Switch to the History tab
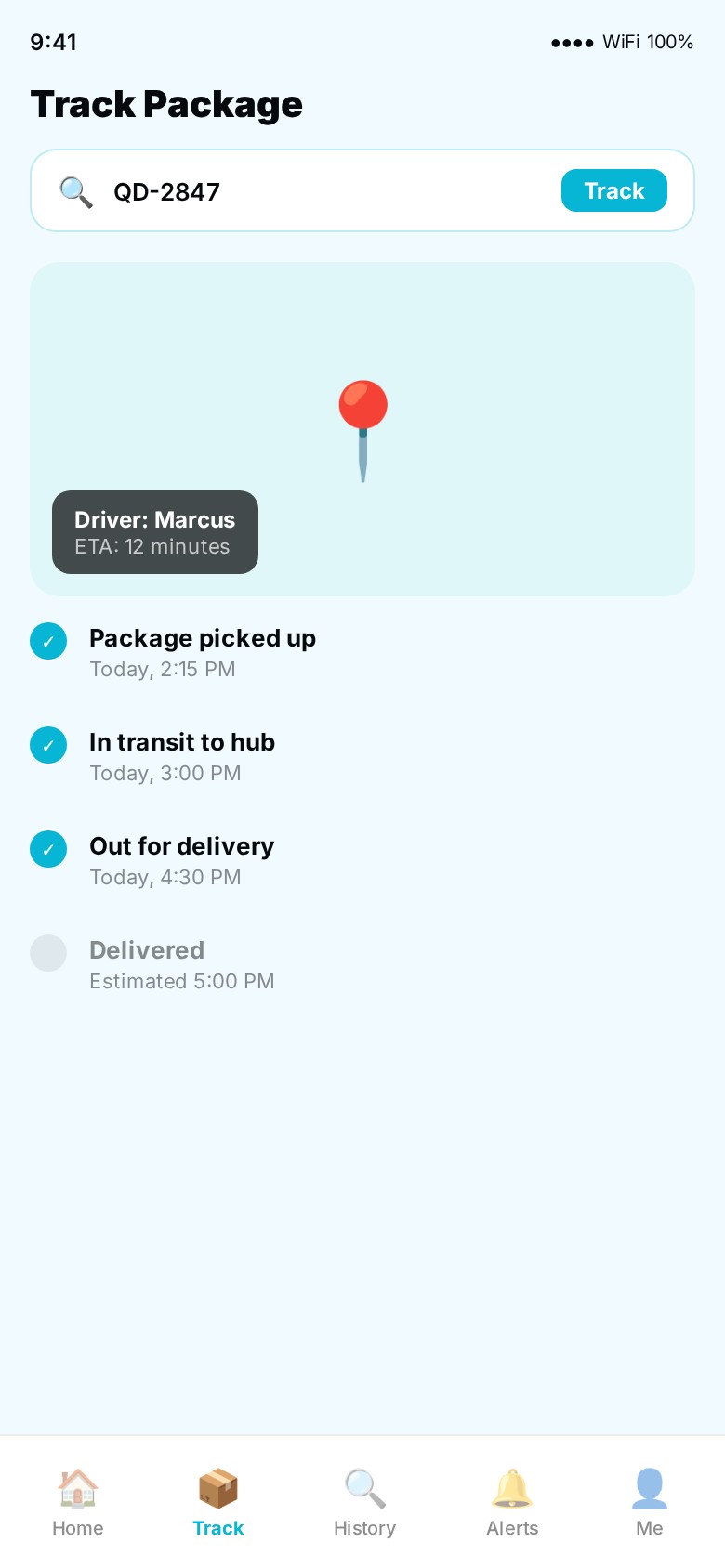 click(364, 1501)
